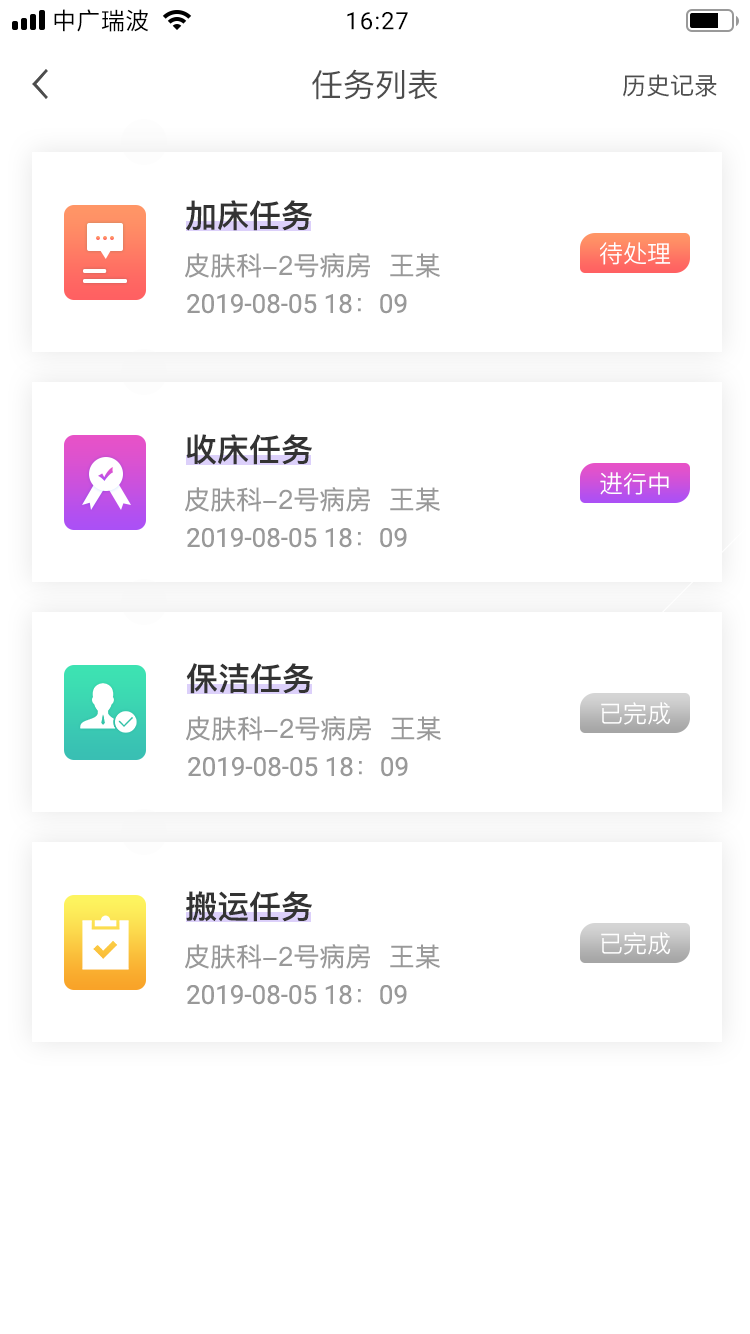View the 保洁任务 task card
750x1334 pixels.
[x=376, y=712]
